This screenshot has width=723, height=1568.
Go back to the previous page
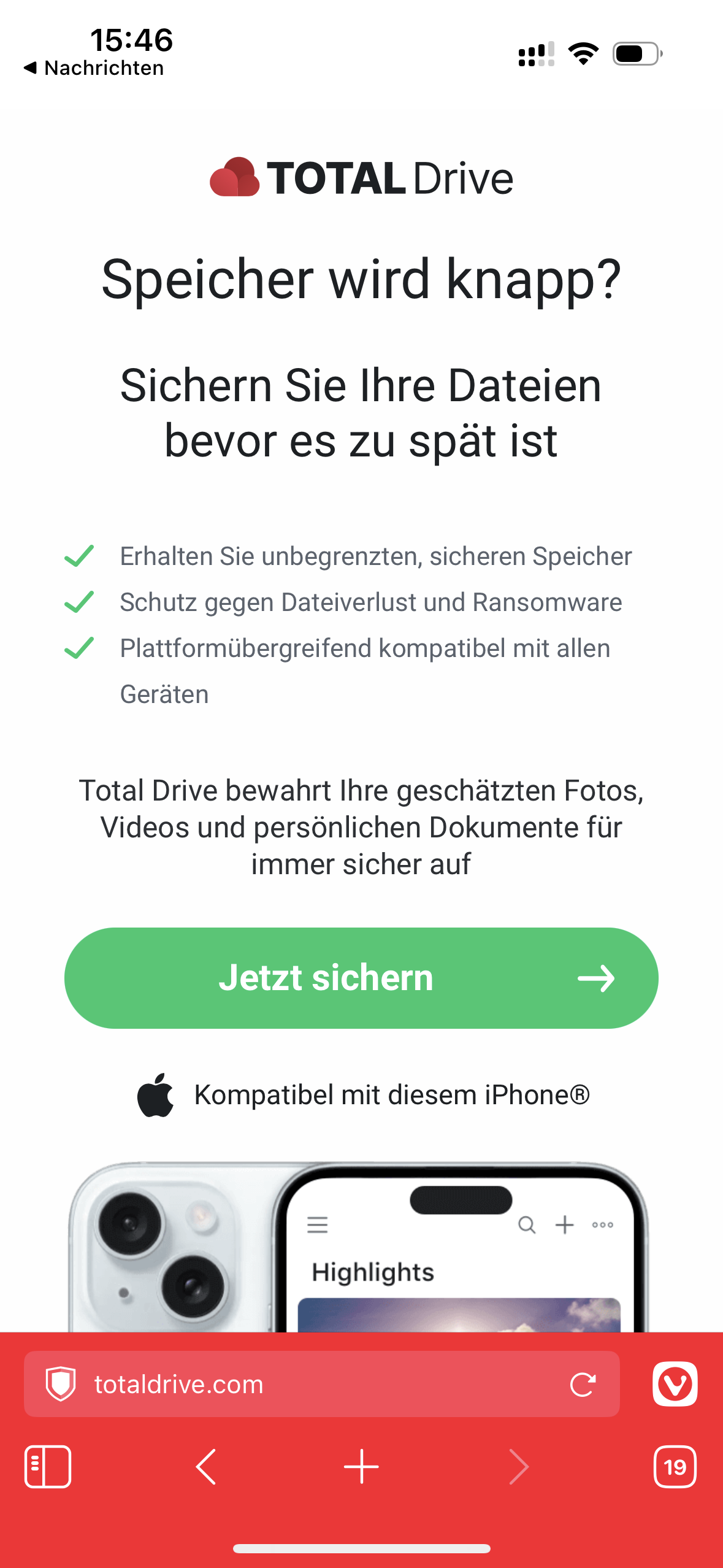[206, 1467]
